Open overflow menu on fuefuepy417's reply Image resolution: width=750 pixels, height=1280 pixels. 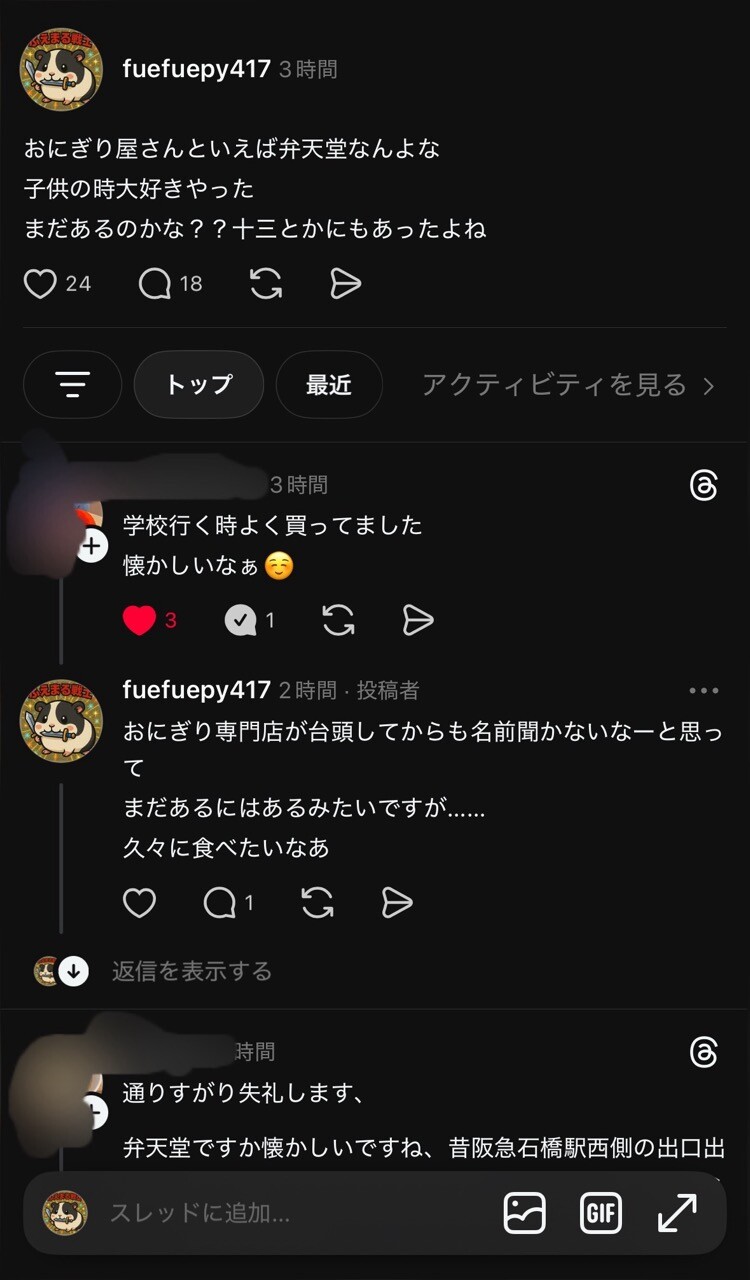coord(703,690)
